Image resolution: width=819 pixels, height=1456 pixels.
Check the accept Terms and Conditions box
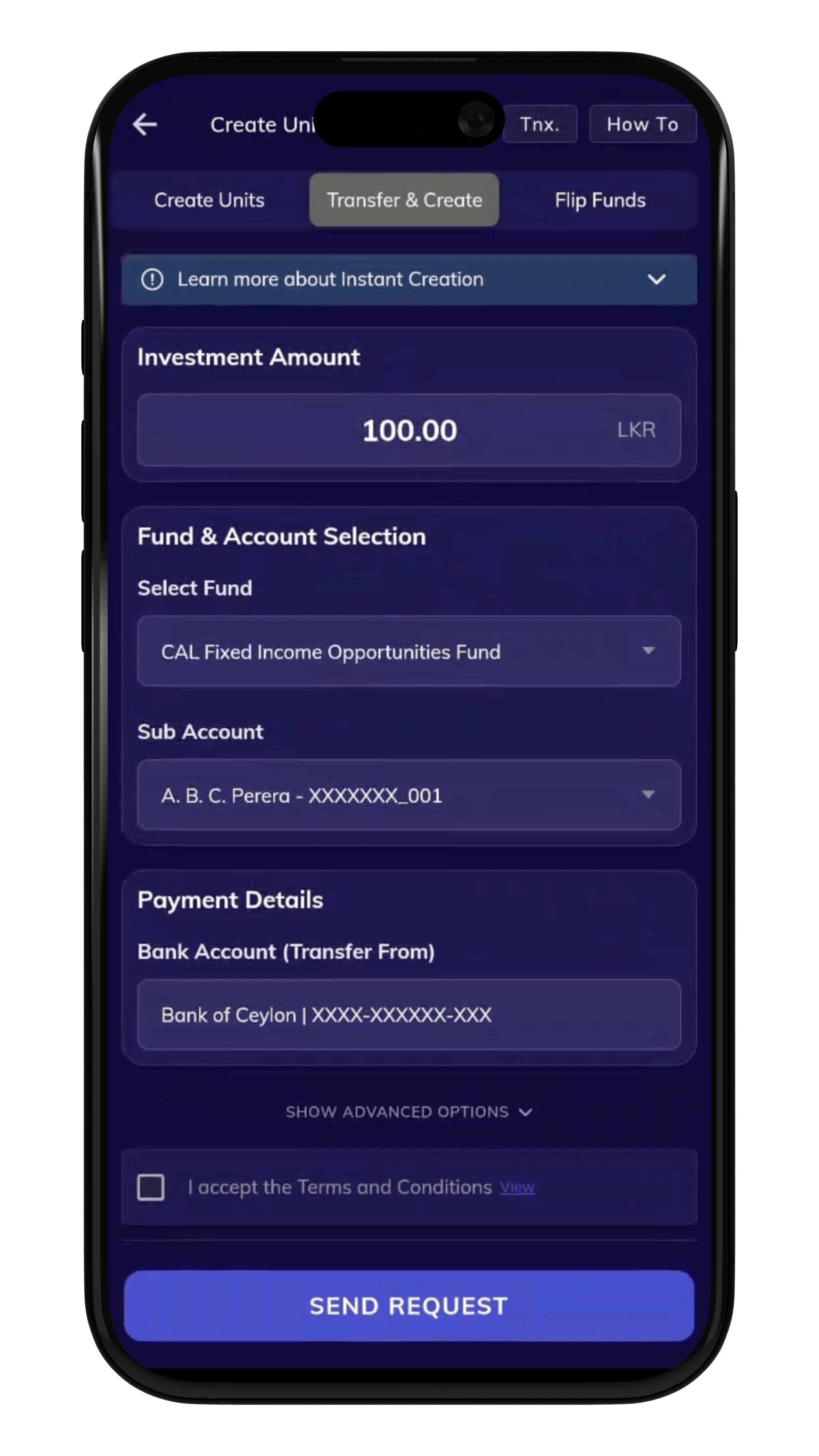151,1187
